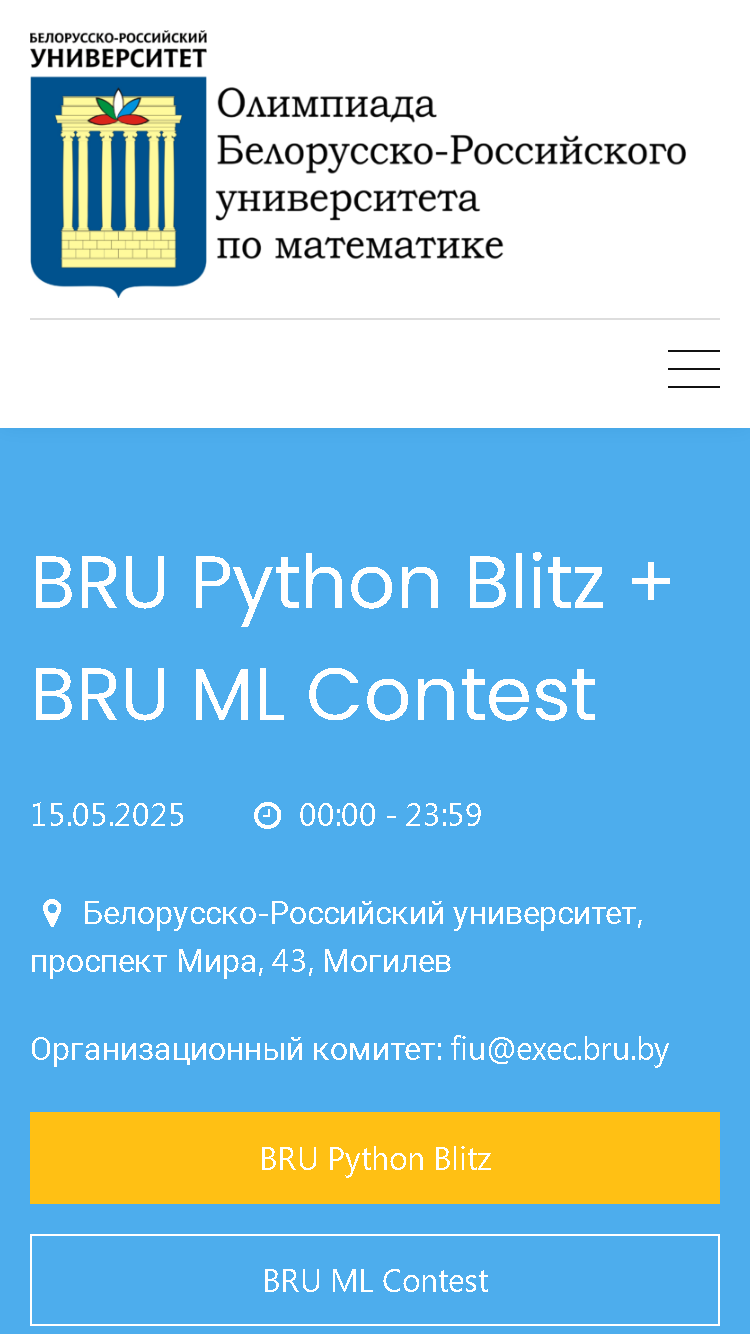Select the BRU ML Contest button

click(375, 1280)
